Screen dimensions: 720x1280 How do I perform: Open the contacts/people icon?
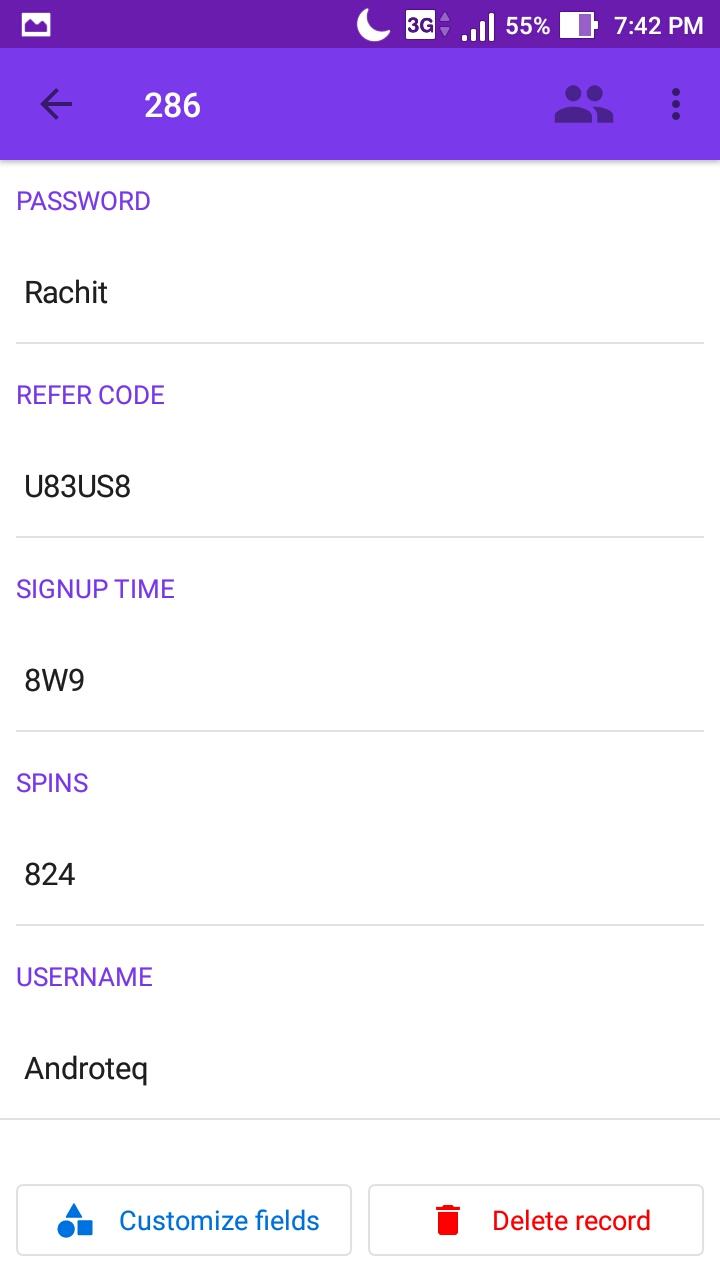[x=584, y=103]
